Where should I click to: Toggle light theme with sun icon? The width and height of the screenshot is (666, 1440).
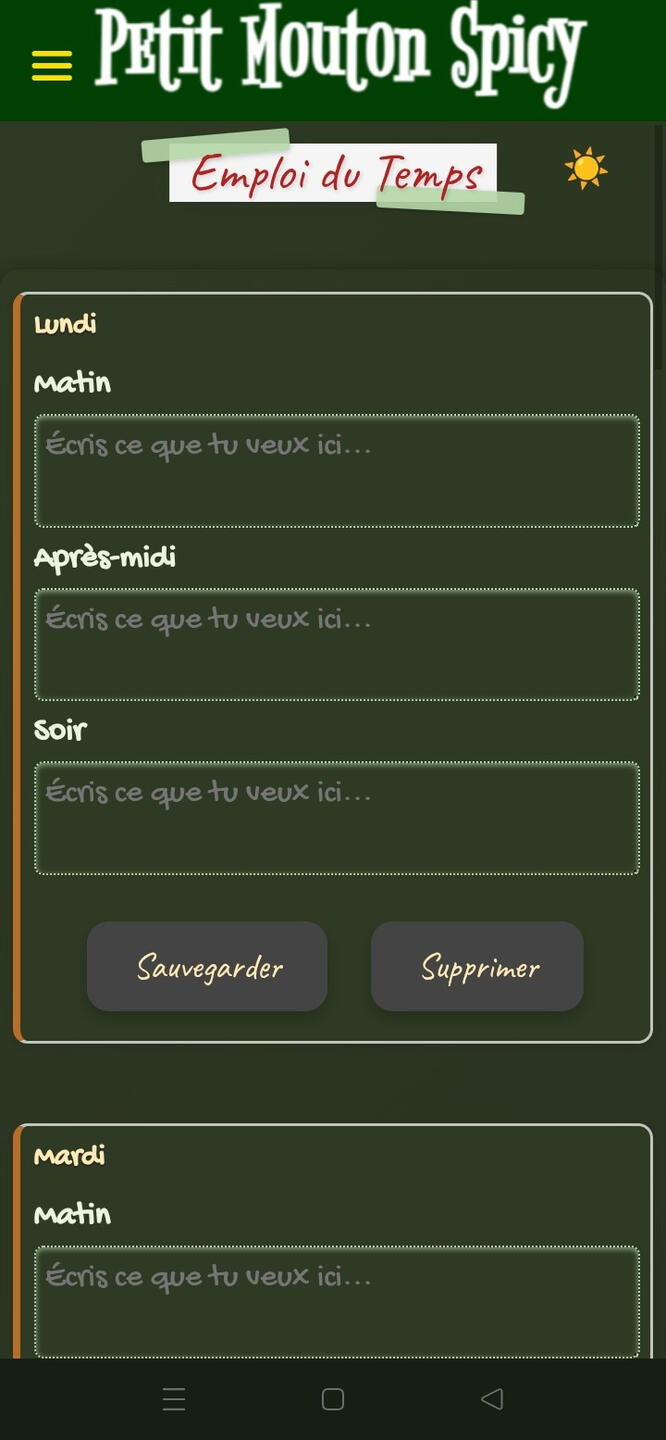click(x=585, y=168)
